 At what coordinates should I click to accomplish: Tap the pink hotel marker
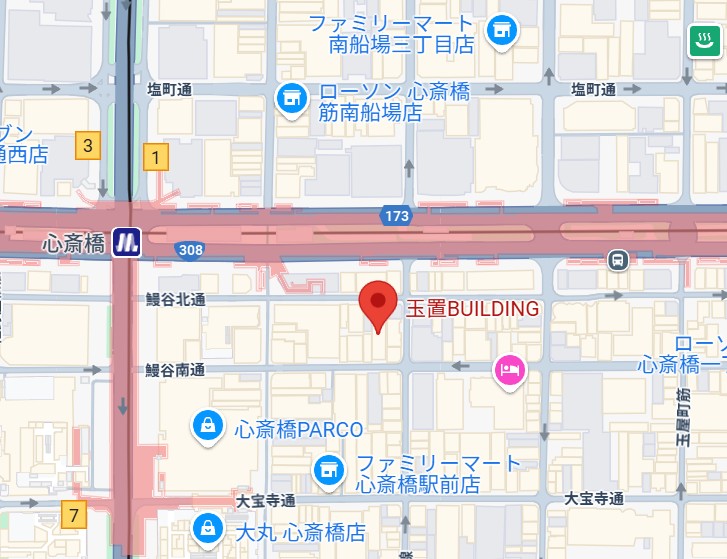[x=509, y=370]
